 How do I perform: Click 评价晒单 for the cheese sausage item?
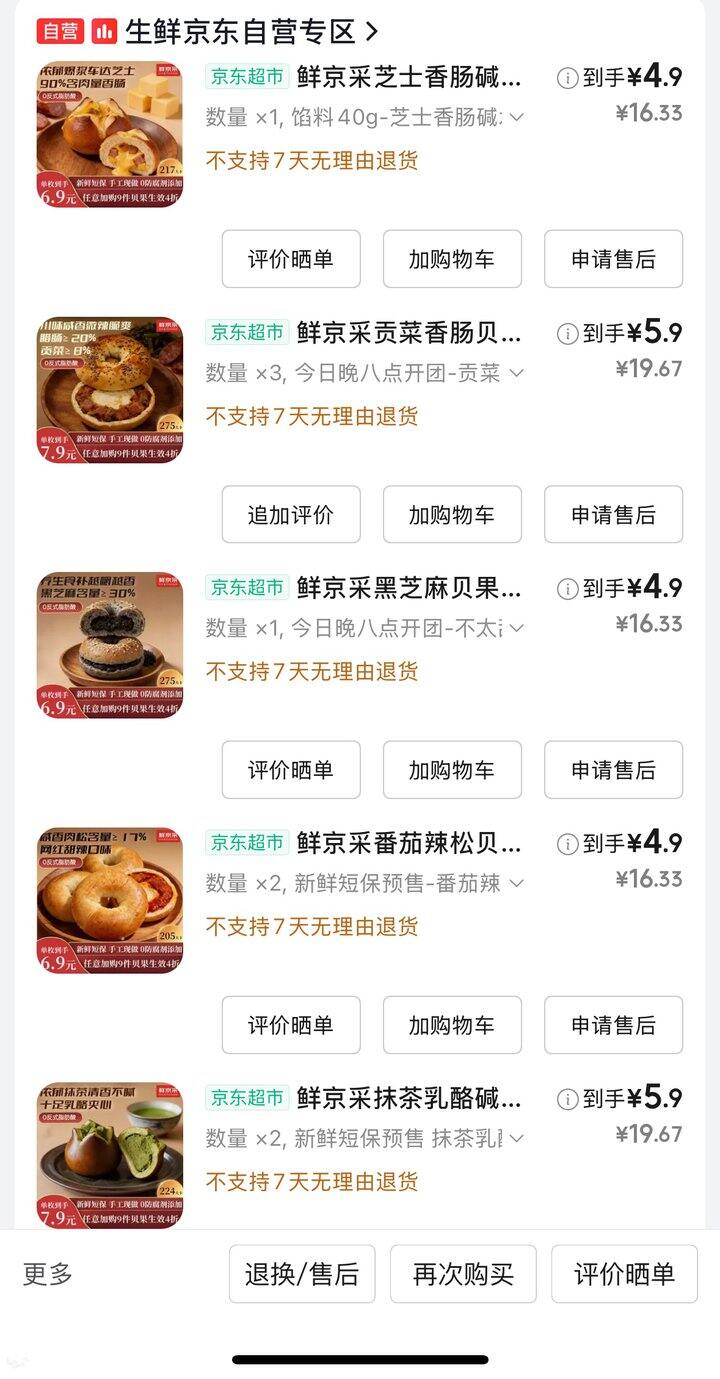(x=290, y=259)
